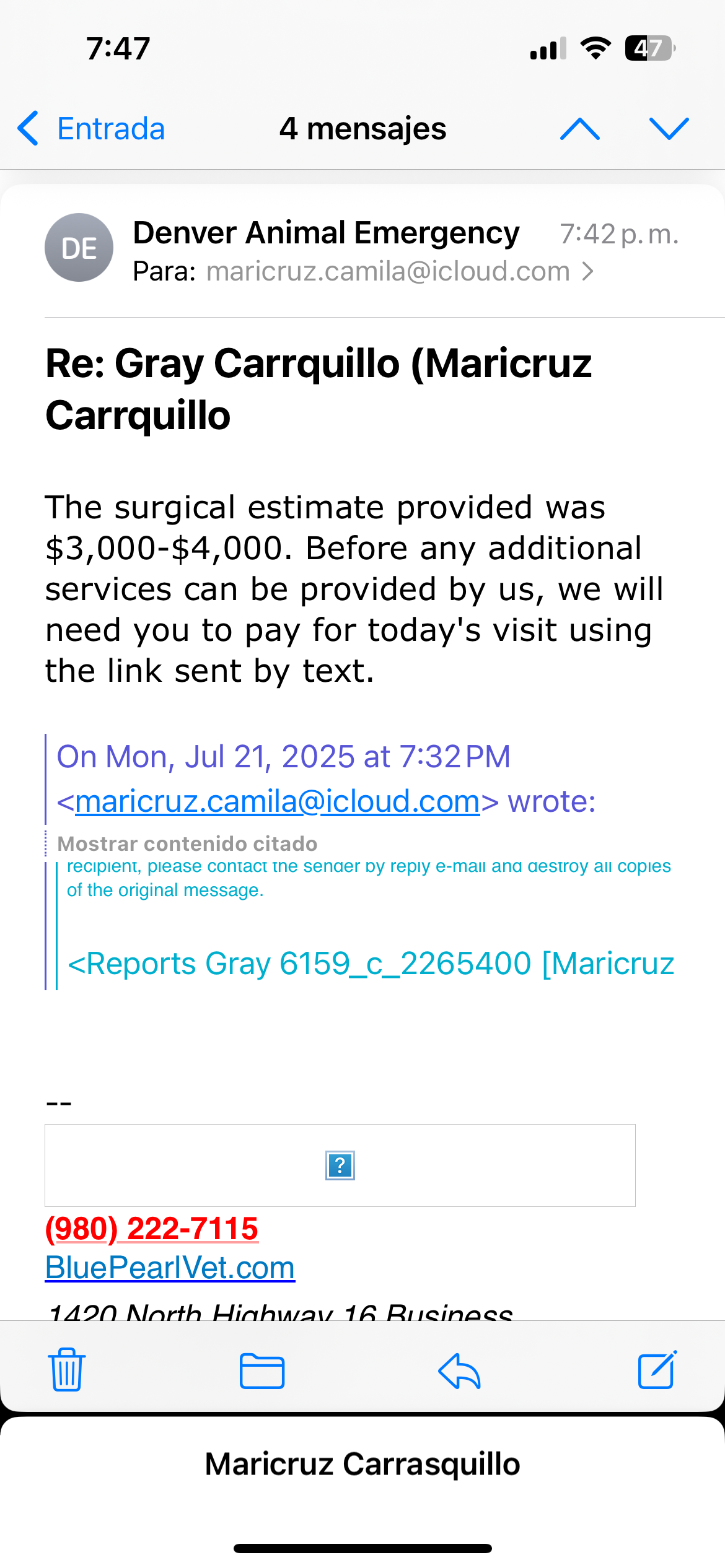Load the missing signature image
The height and width of the screenshot is (1568, 725).
tap(340, 1165)
